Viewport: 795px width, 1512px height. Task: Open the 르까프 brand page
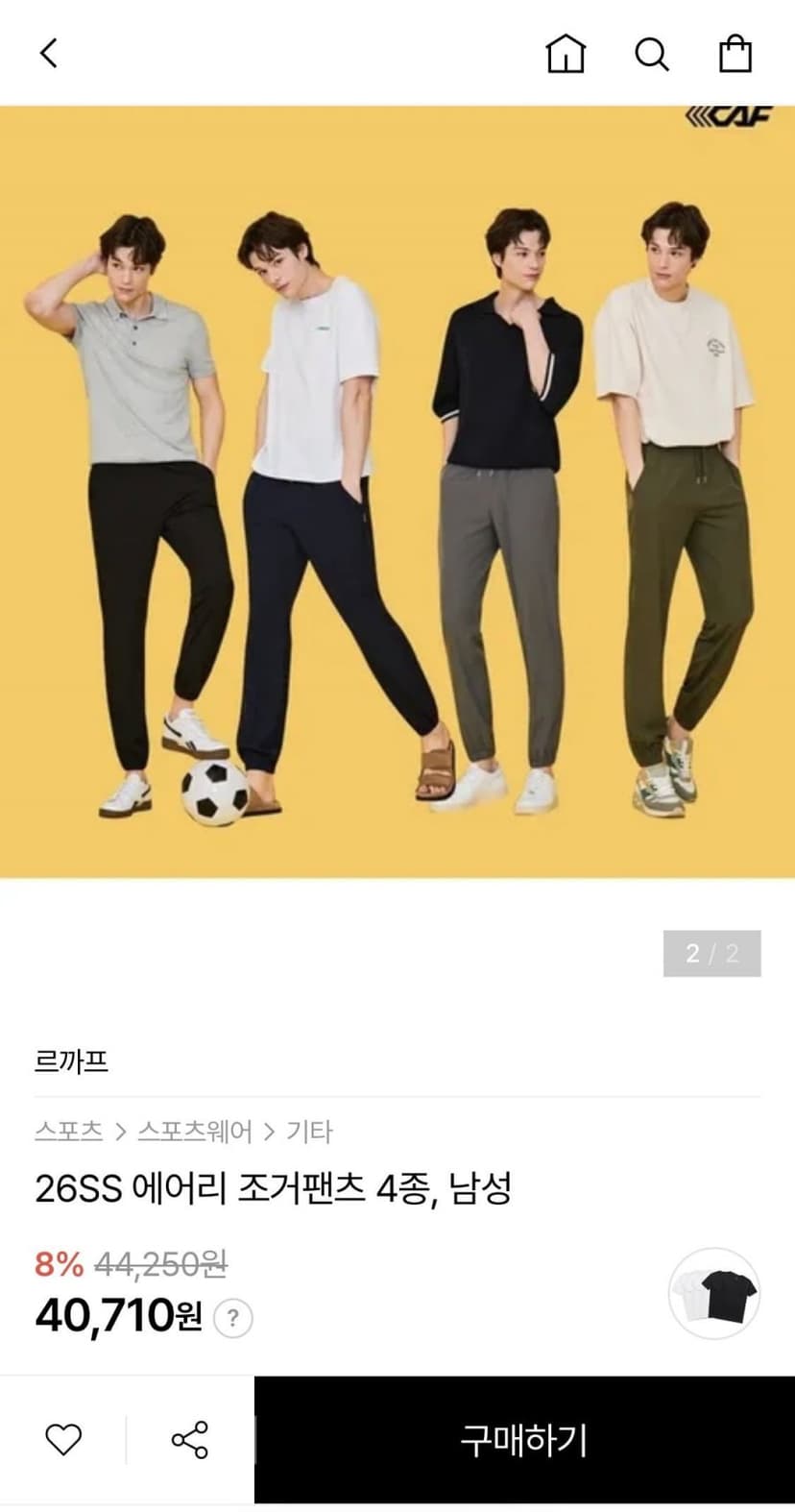coord(71,1061)
